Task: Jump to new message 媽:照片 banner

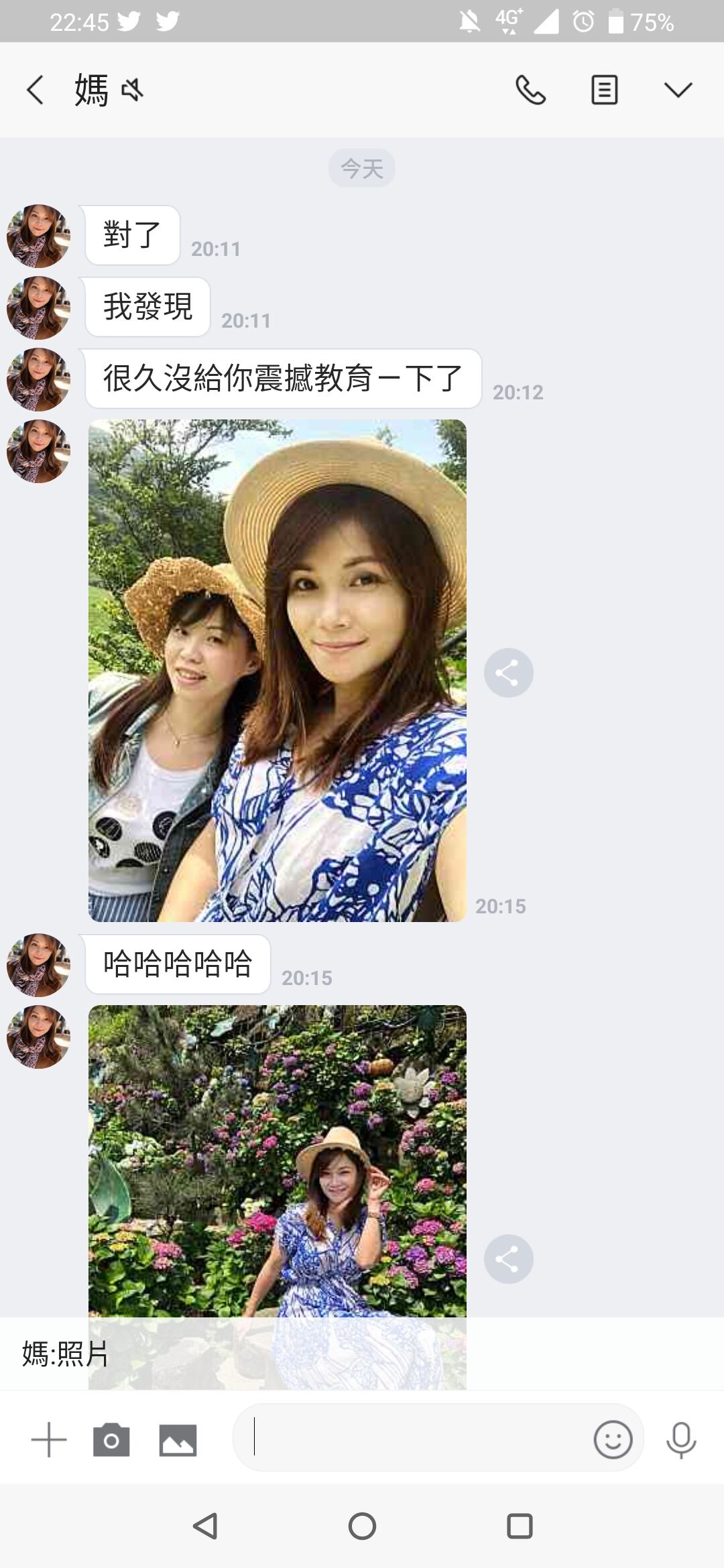Action: 362,1353
